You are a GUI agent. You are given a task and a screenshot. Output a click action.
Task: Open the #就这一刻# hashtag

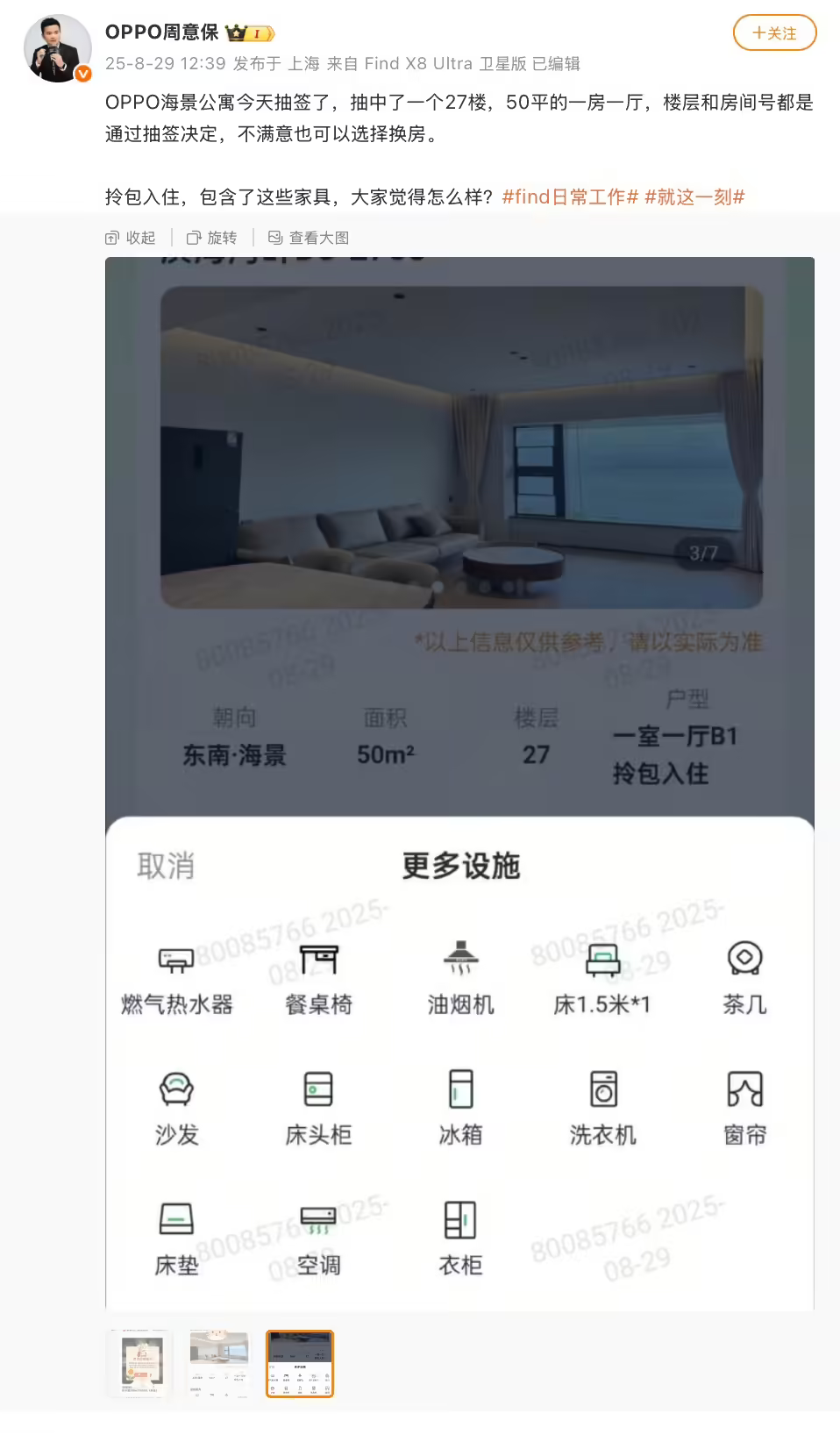pyautogui.click(x=694, y=197)
